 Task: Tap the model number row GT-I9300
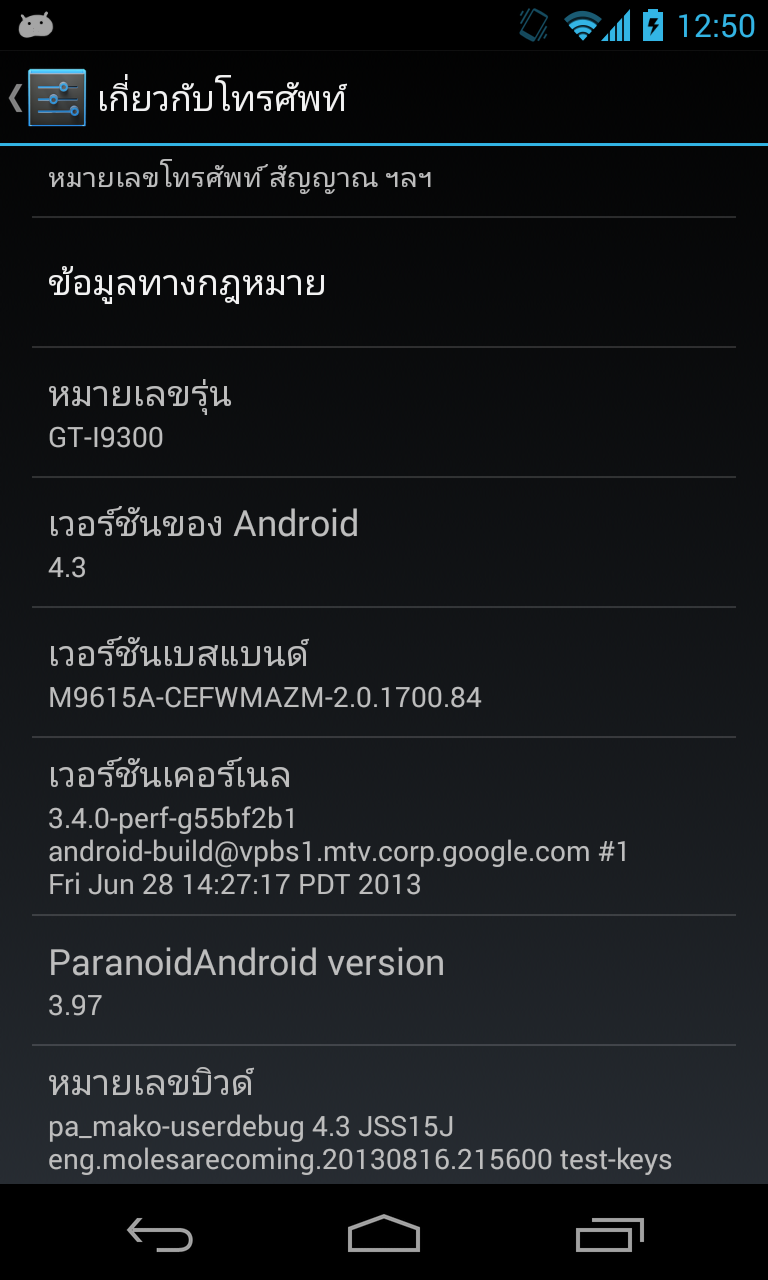pos(384,414)
